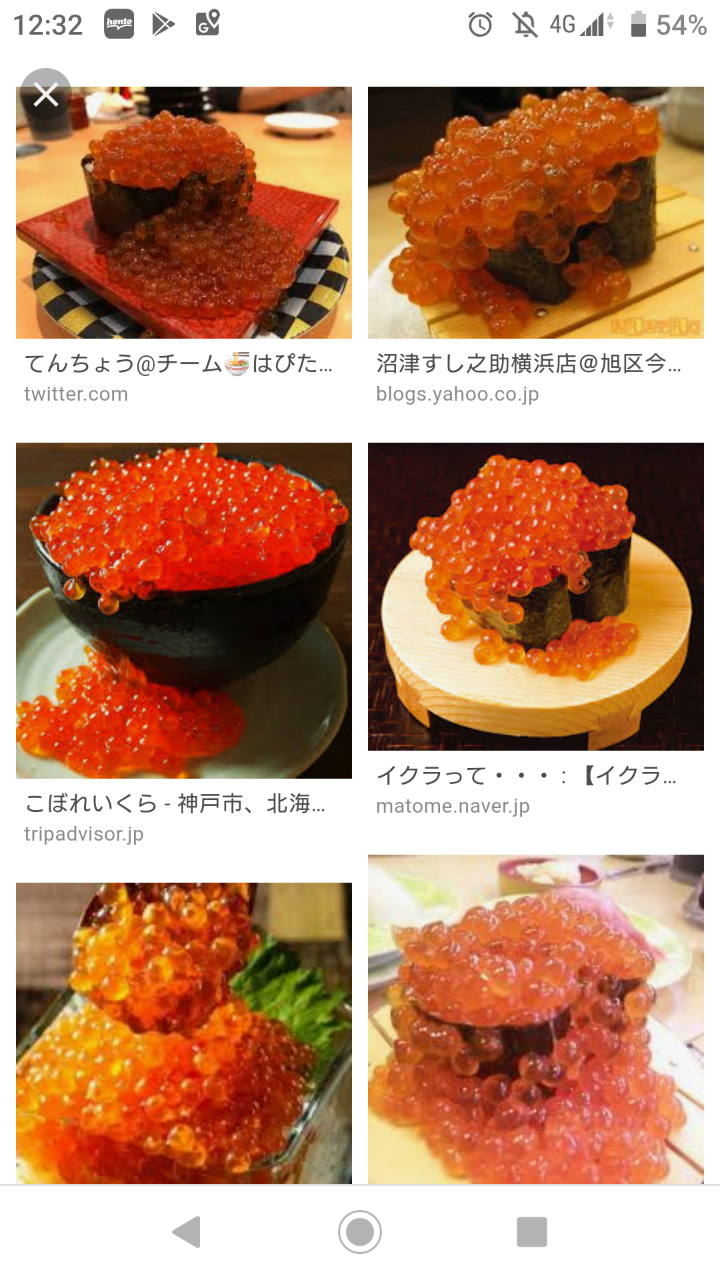The height and width of the screenshot is (1280, 720).
Task: Open the ikura sushi image below the matome.naver.jp result
Action: (536, 1020)
